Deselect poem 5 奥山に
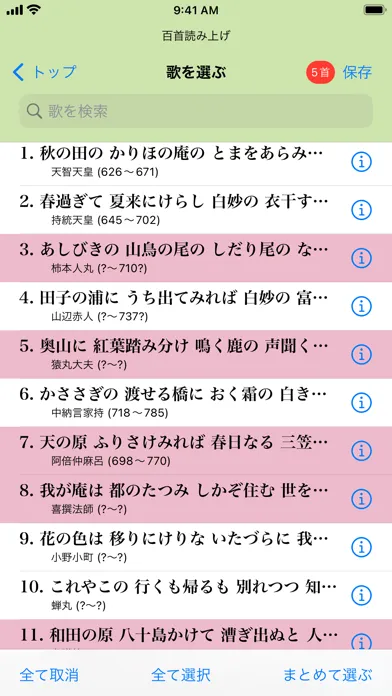This screenshot has height=696, width=392. [x=196, y=354]
